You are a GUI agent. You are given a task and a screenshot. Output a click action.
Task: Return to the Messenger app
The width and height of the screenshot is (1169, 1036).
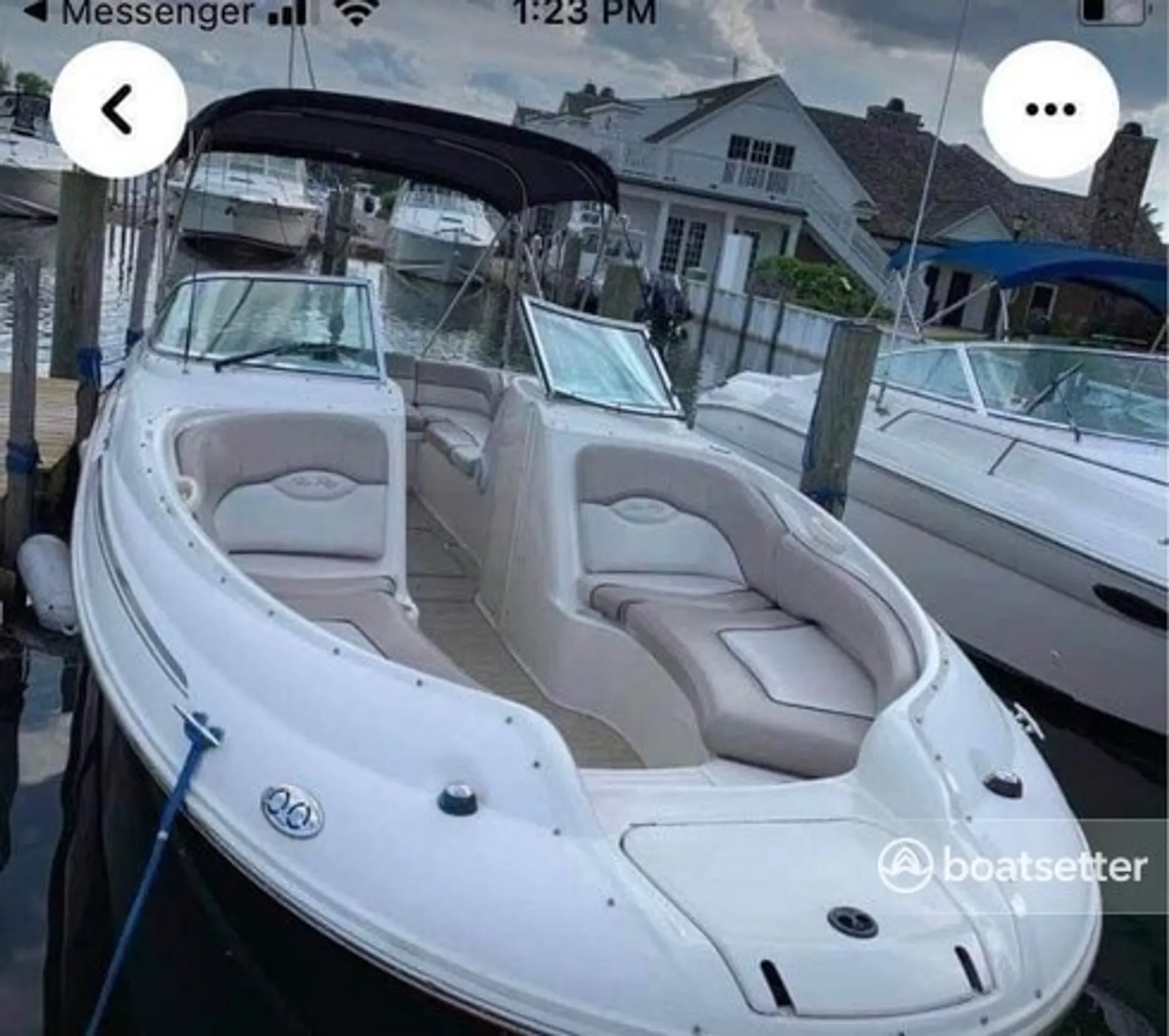(139, 12)
